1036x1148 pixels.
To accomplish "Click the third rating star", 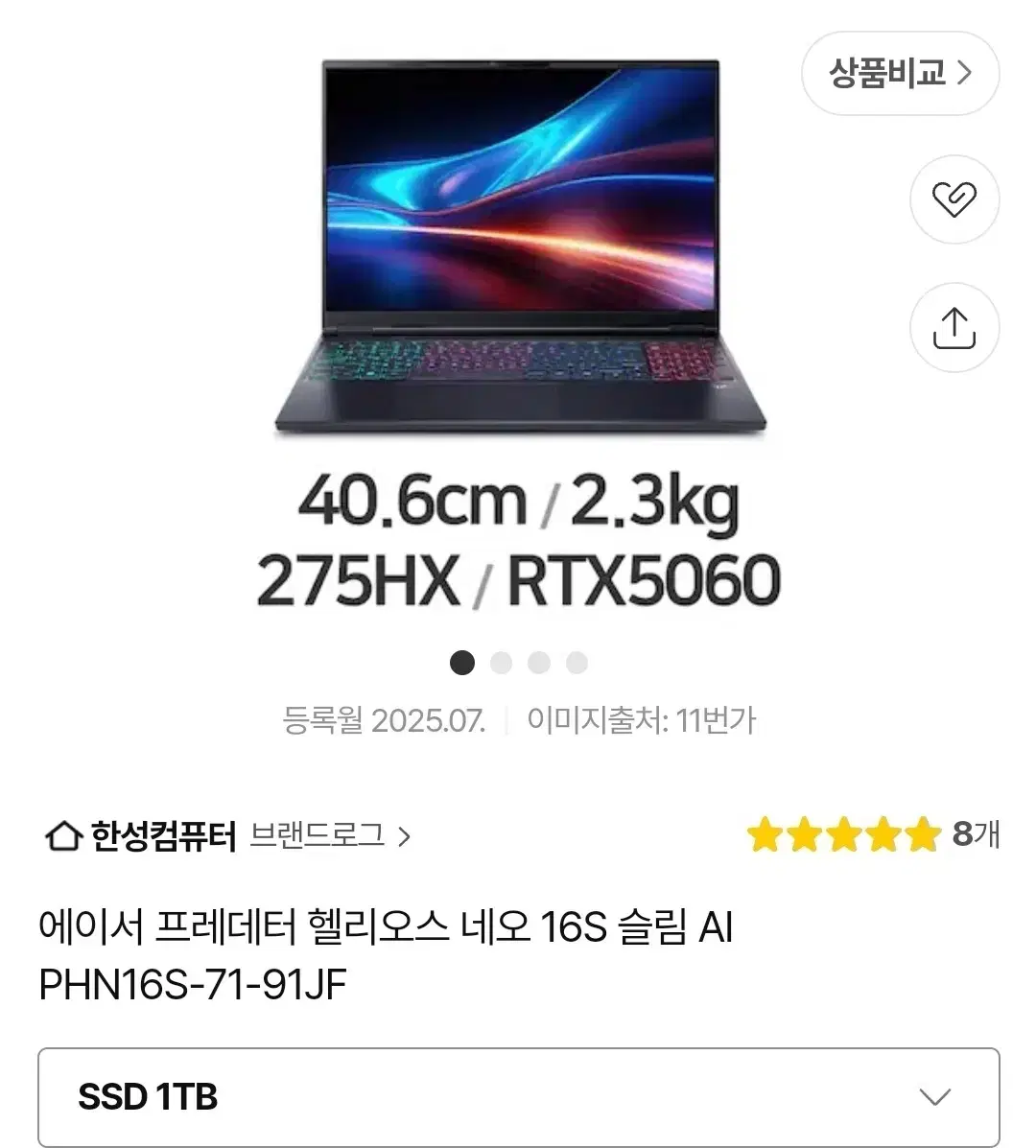I will (x=843, y=835).
